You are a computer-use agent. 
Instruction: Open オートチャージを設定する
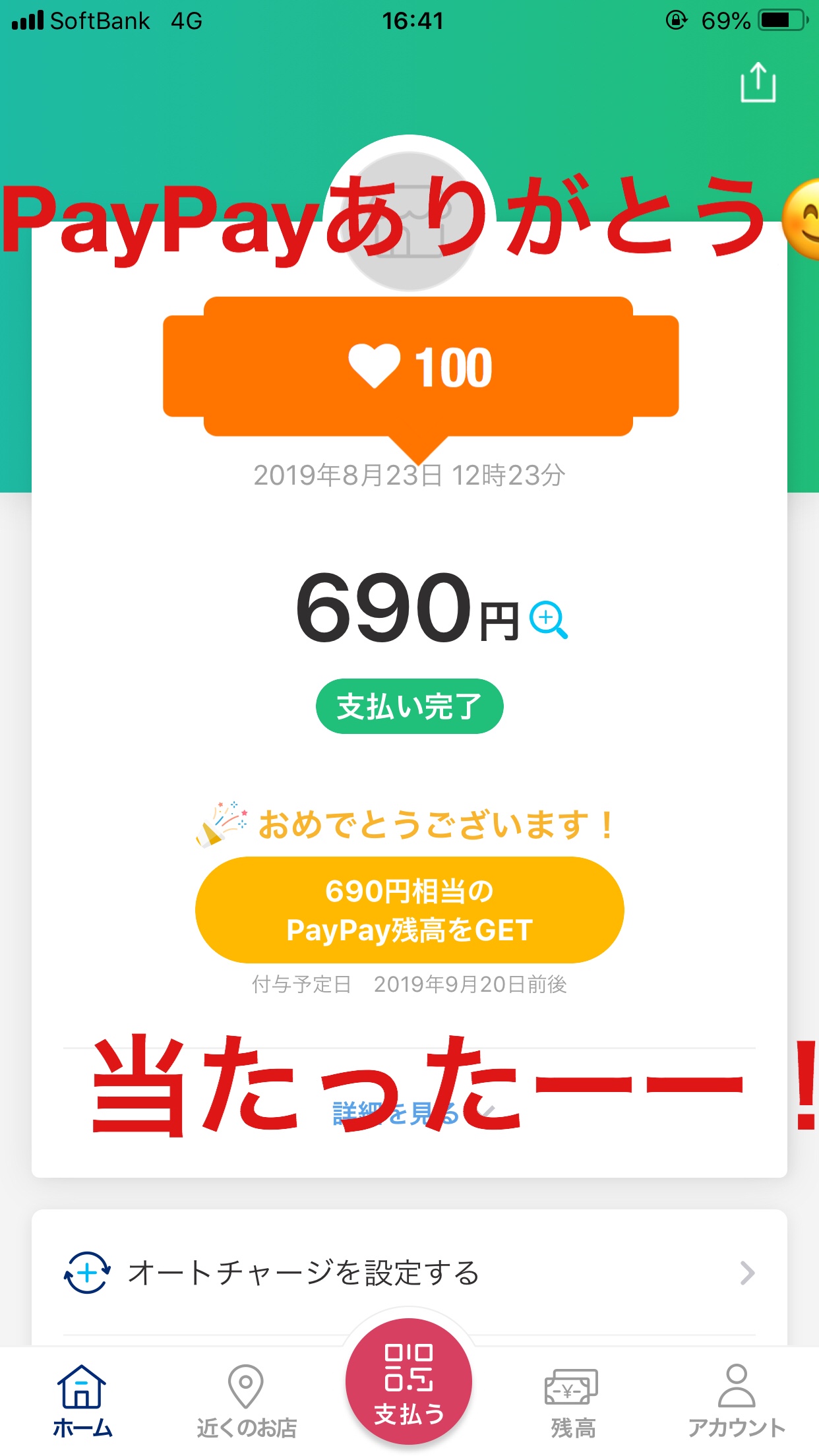pos(409,1273)
